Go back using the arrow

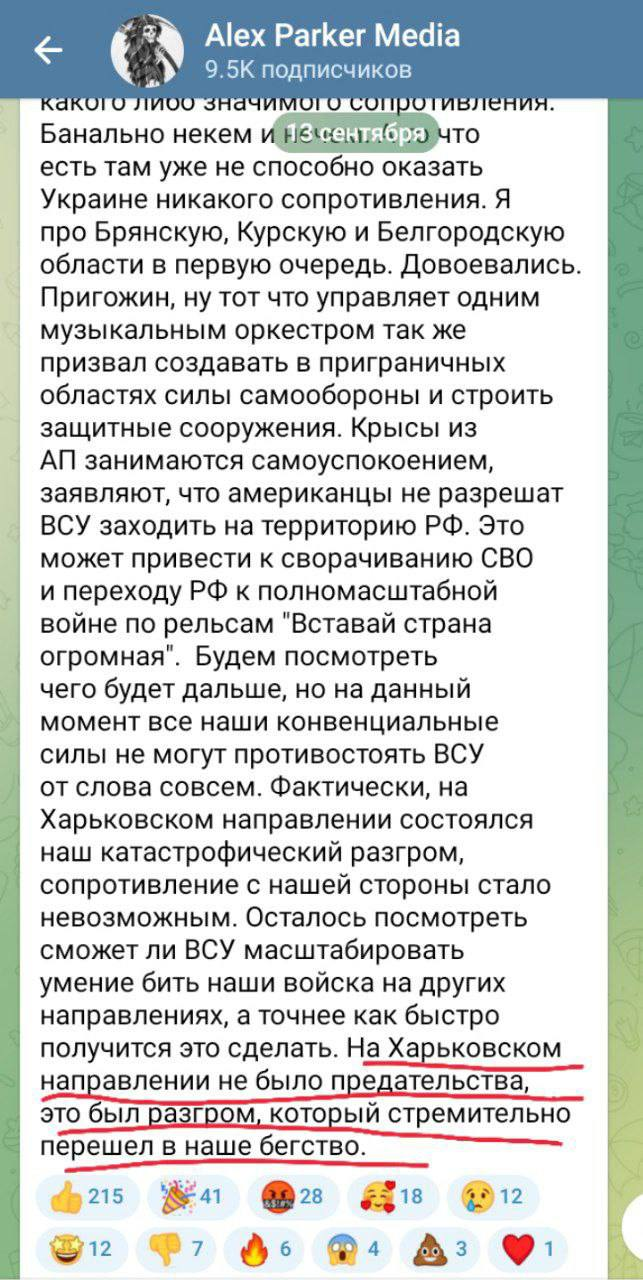coord(48,50)
